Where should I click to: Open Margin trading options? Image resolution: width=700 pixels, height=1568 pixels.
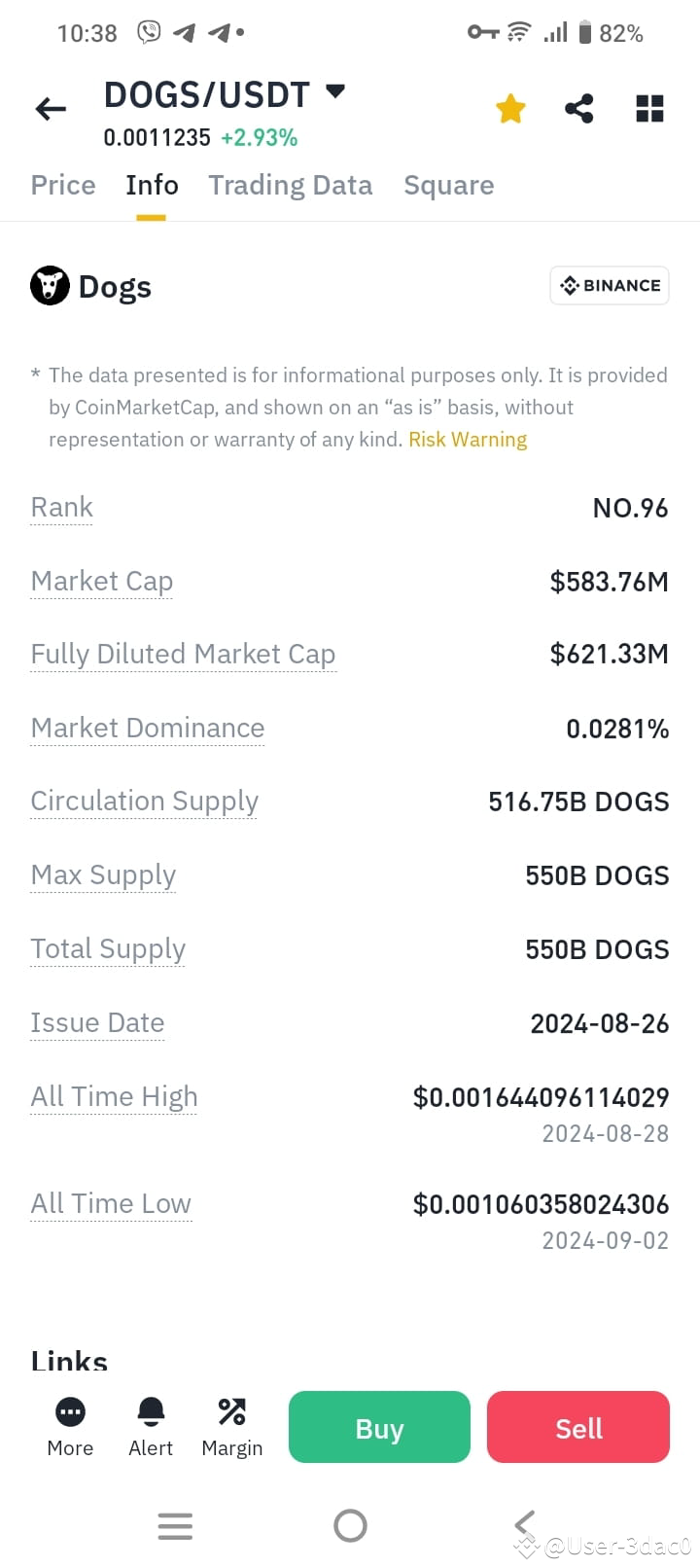tap(231, 1425)
